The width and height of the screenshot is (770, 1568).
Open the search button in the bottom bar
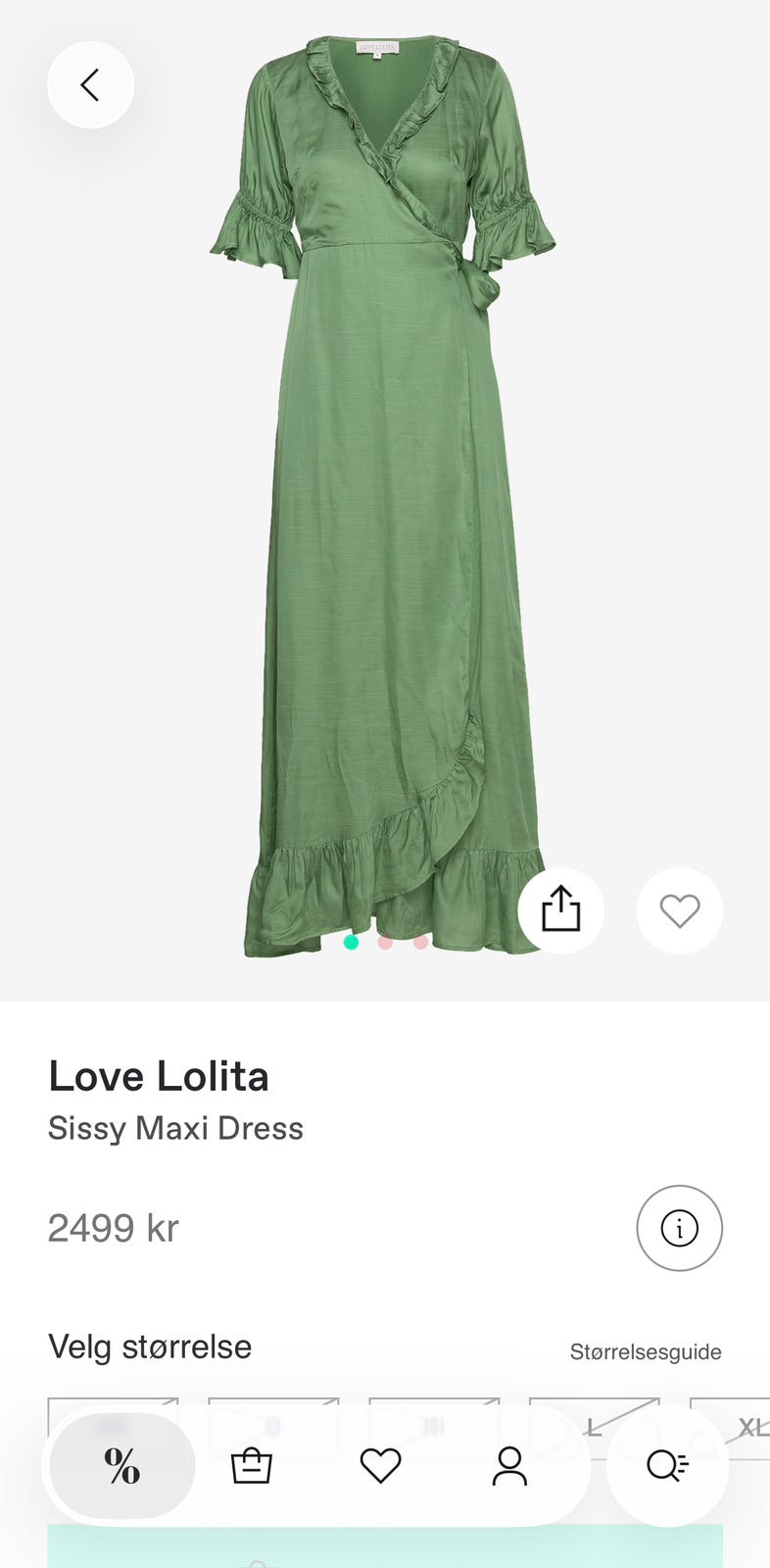668,1466
